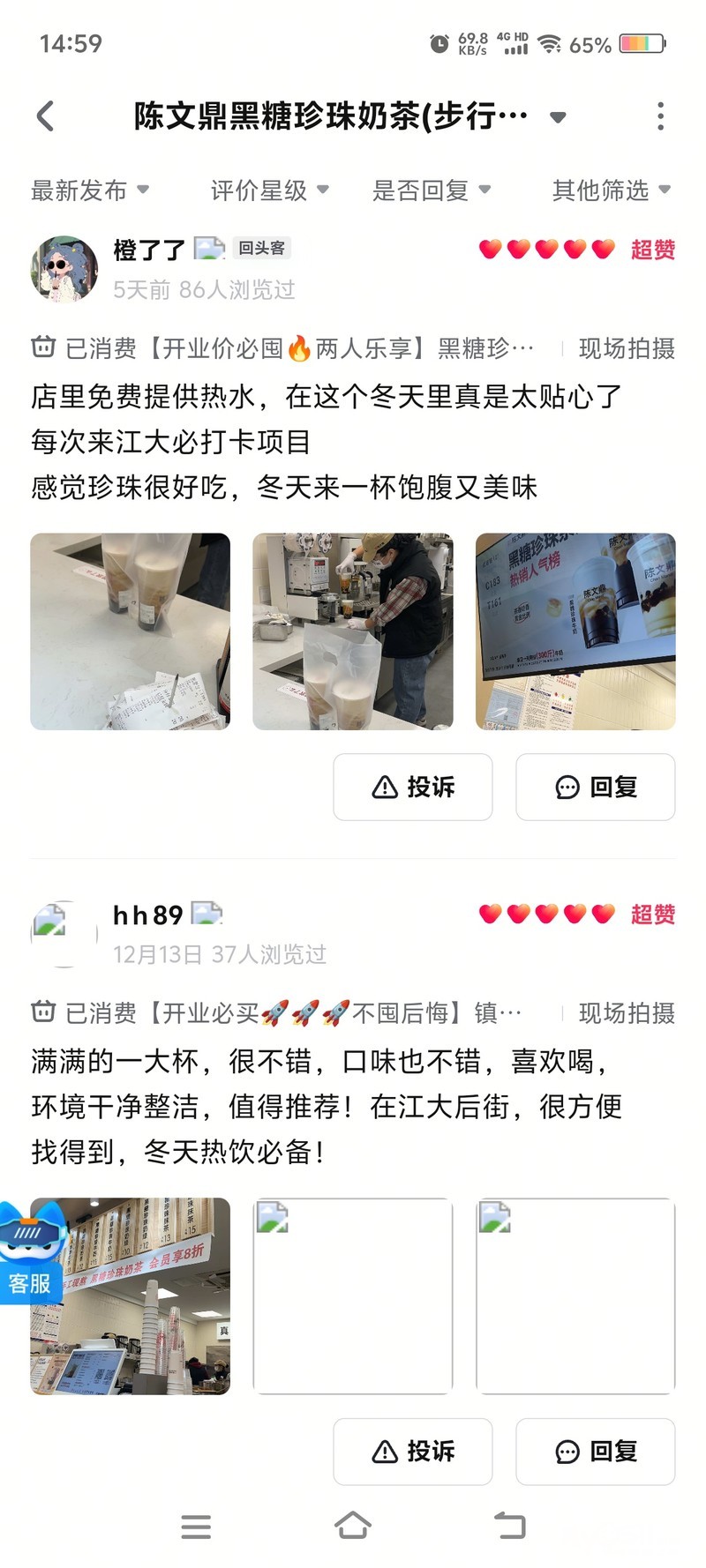The image size is (706, 1568).
Task: Go to the system home screen
Action: (353, 1526)
